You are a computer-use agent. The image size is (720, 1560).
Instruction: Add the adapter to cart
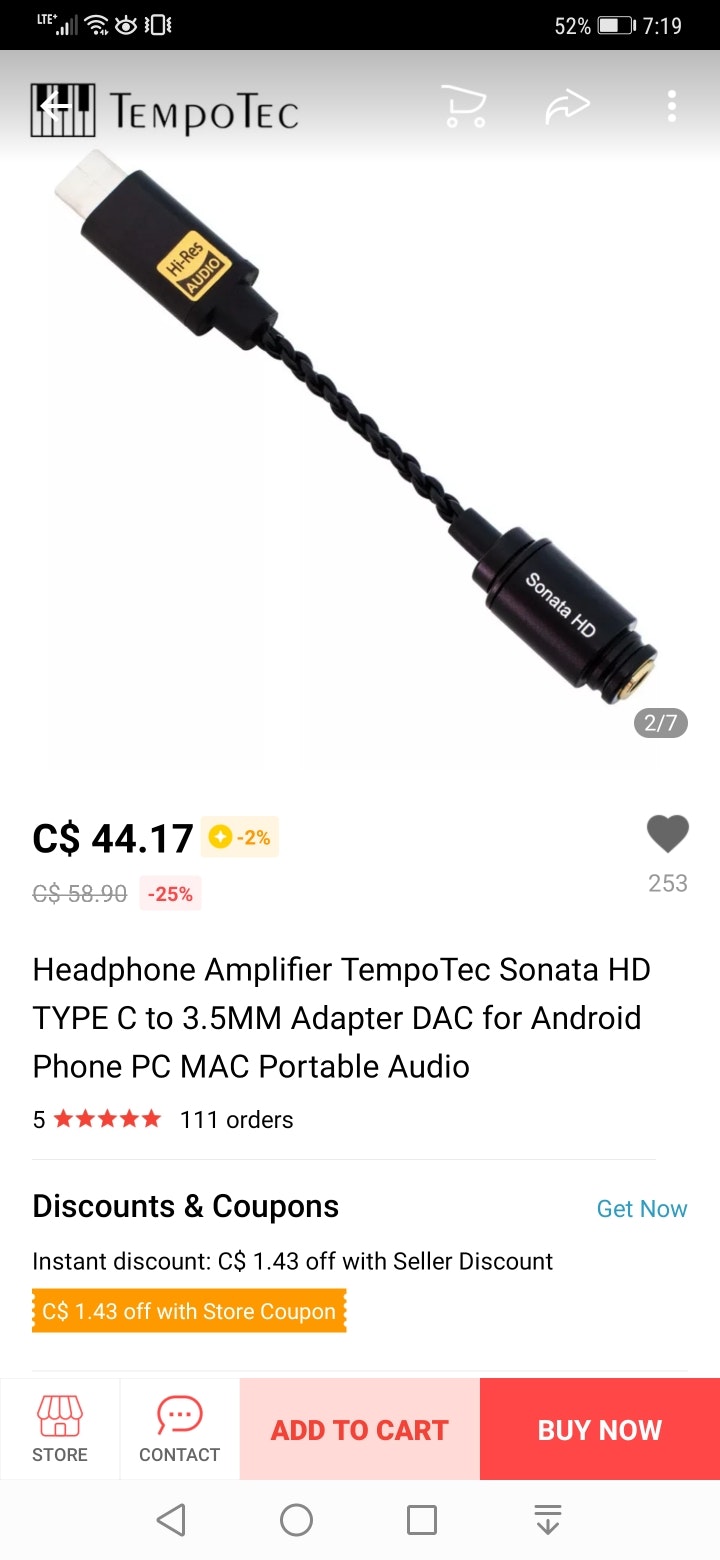pos(360,1429)
